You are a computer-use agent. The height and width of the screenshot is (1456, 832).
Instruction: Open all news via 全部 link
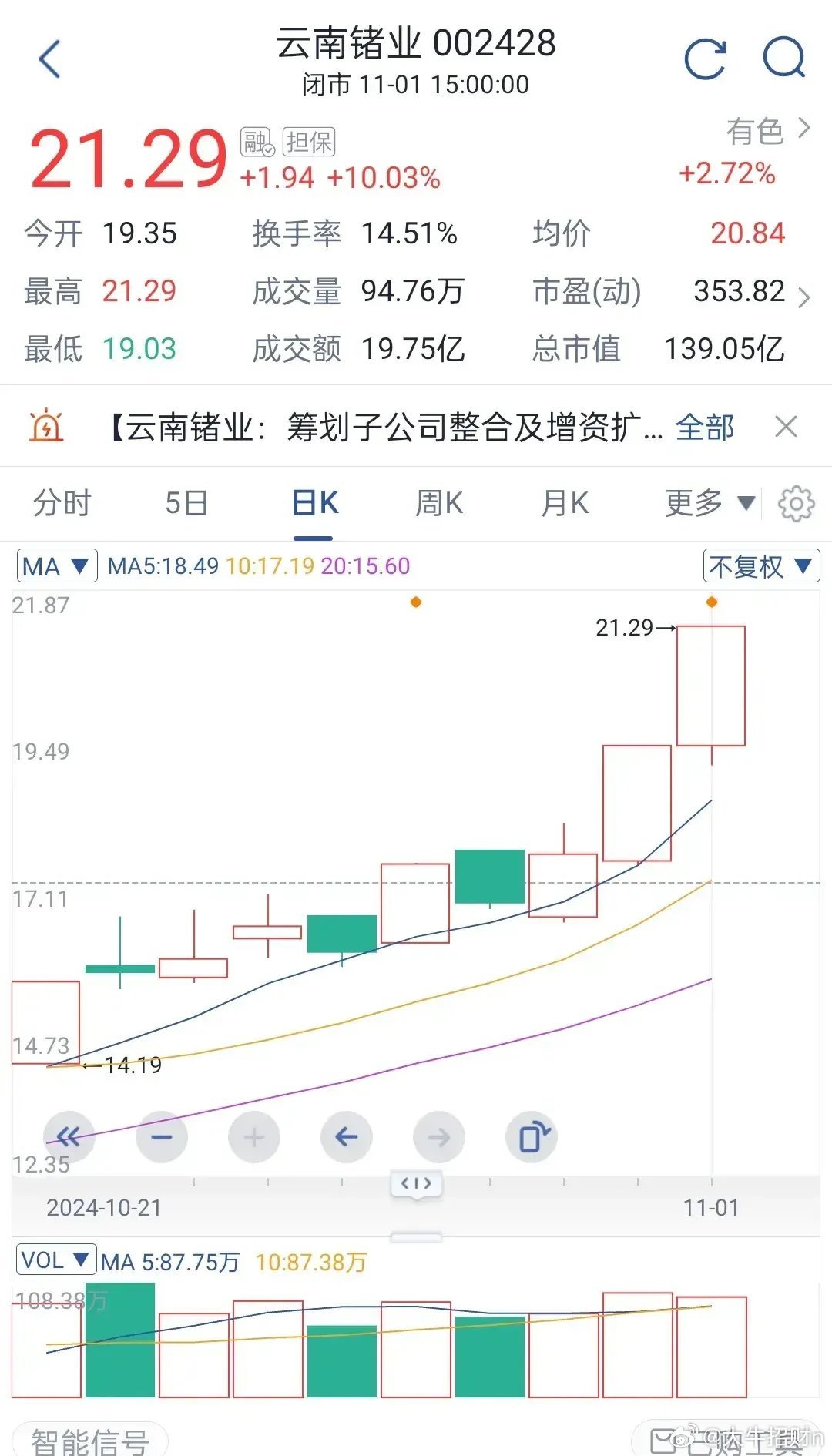pyautogui.click(x=705, y=427)
